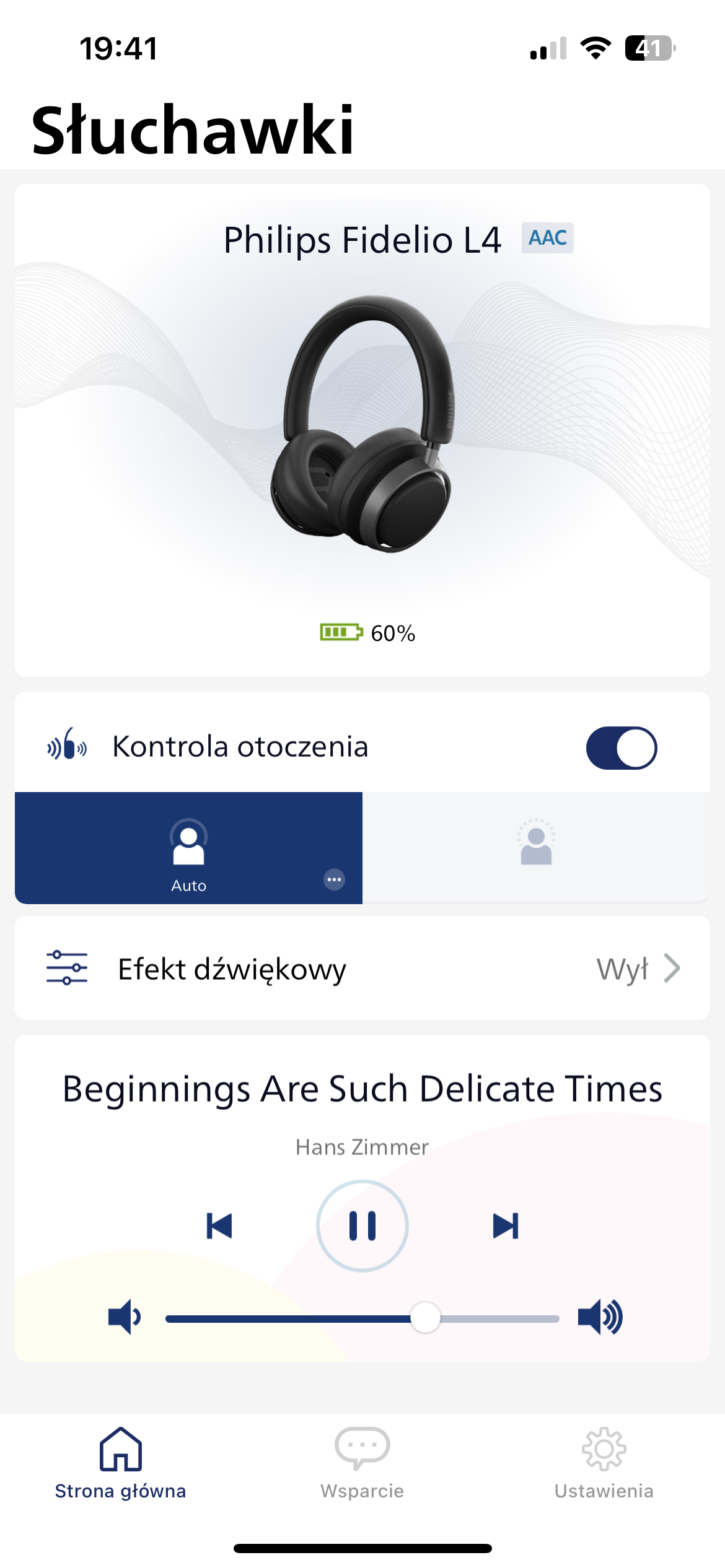The width and height of the screenshot is (725, 1568).
Task: Tap the low volume speaker icon
Action: (124, 1317)
